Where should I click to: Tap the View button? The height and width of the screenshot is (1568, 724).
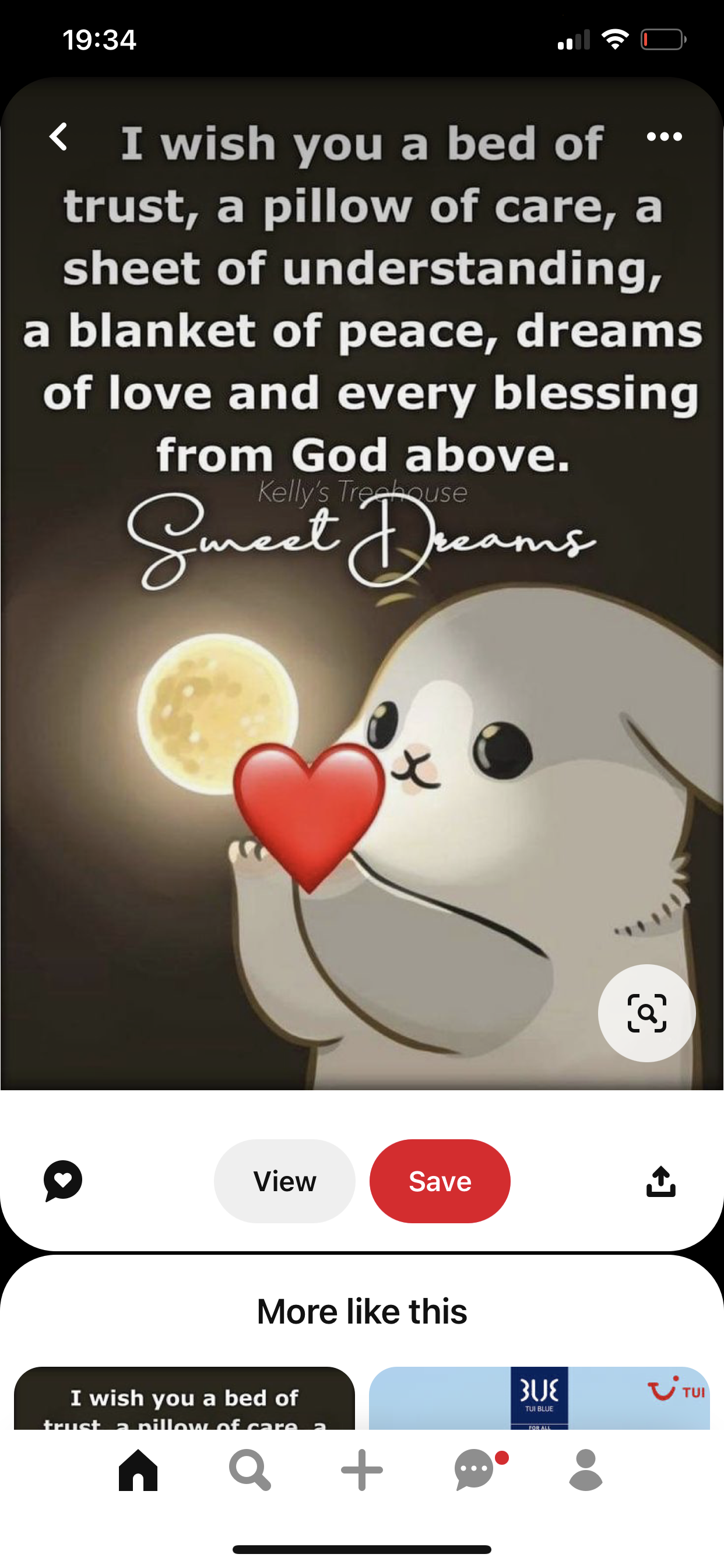pos(284,1181)
